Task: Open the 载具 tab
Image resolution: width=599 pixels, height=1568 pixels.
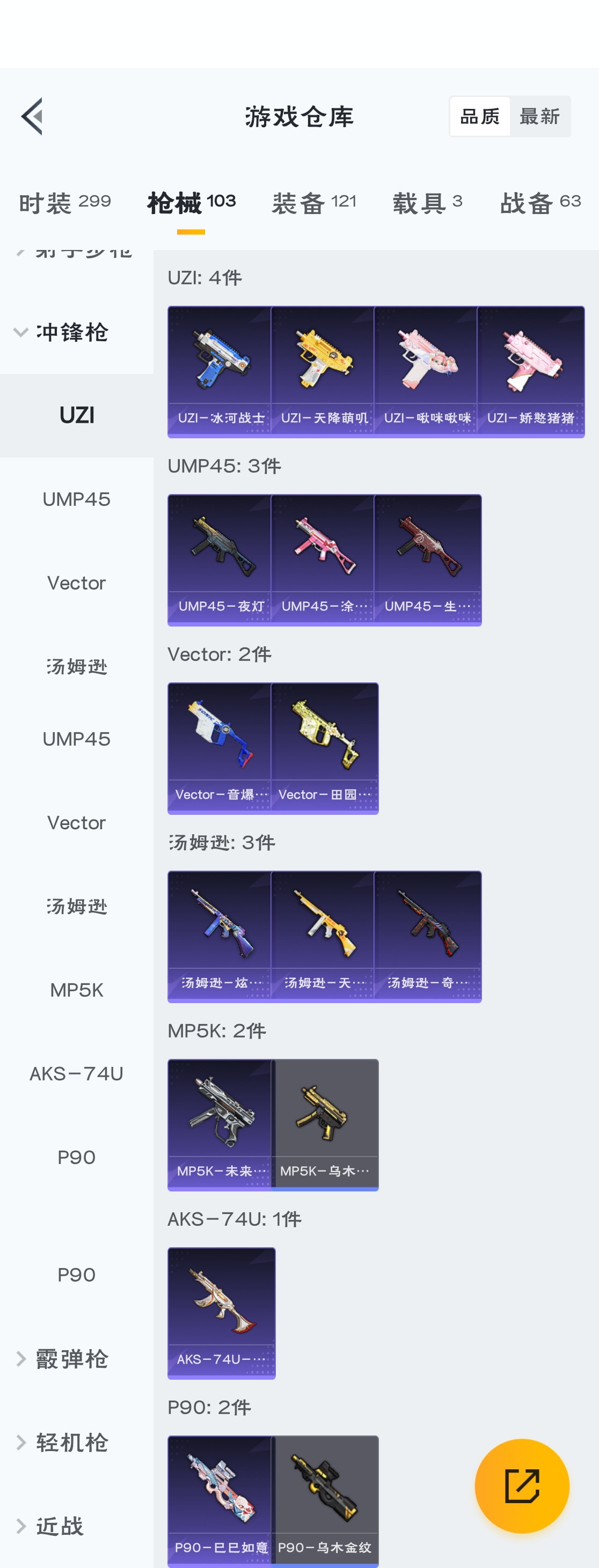Action: tap(427, 203)
